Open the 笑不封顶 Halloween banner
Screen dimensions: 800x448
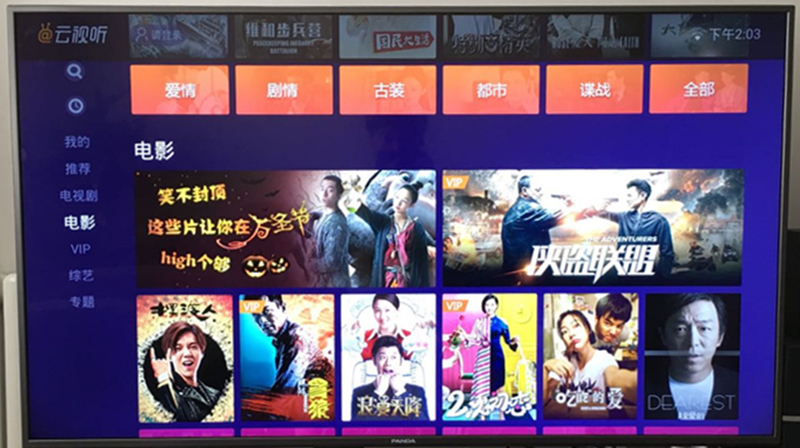pyautogui.click(x=285, y=229)
